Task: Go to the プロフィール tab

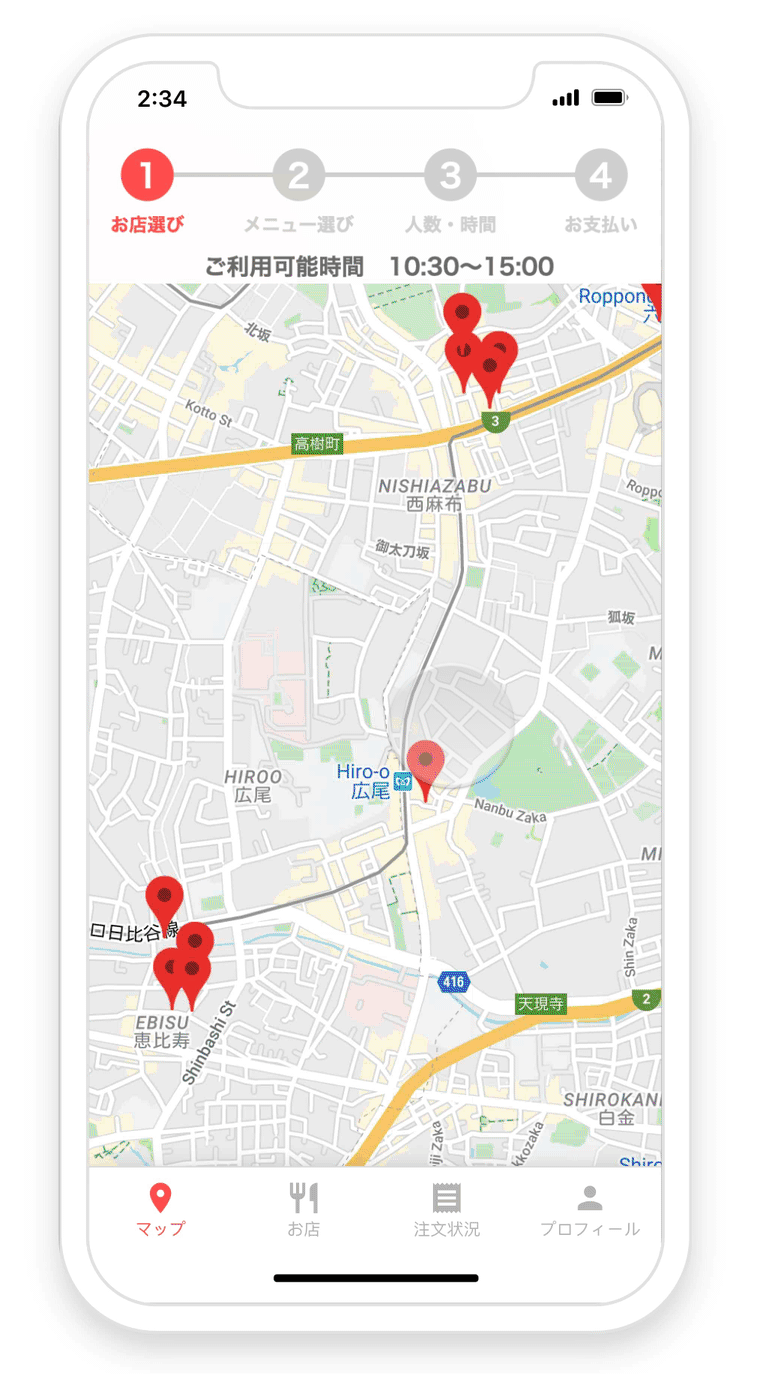Action: tap(590, 1209)
